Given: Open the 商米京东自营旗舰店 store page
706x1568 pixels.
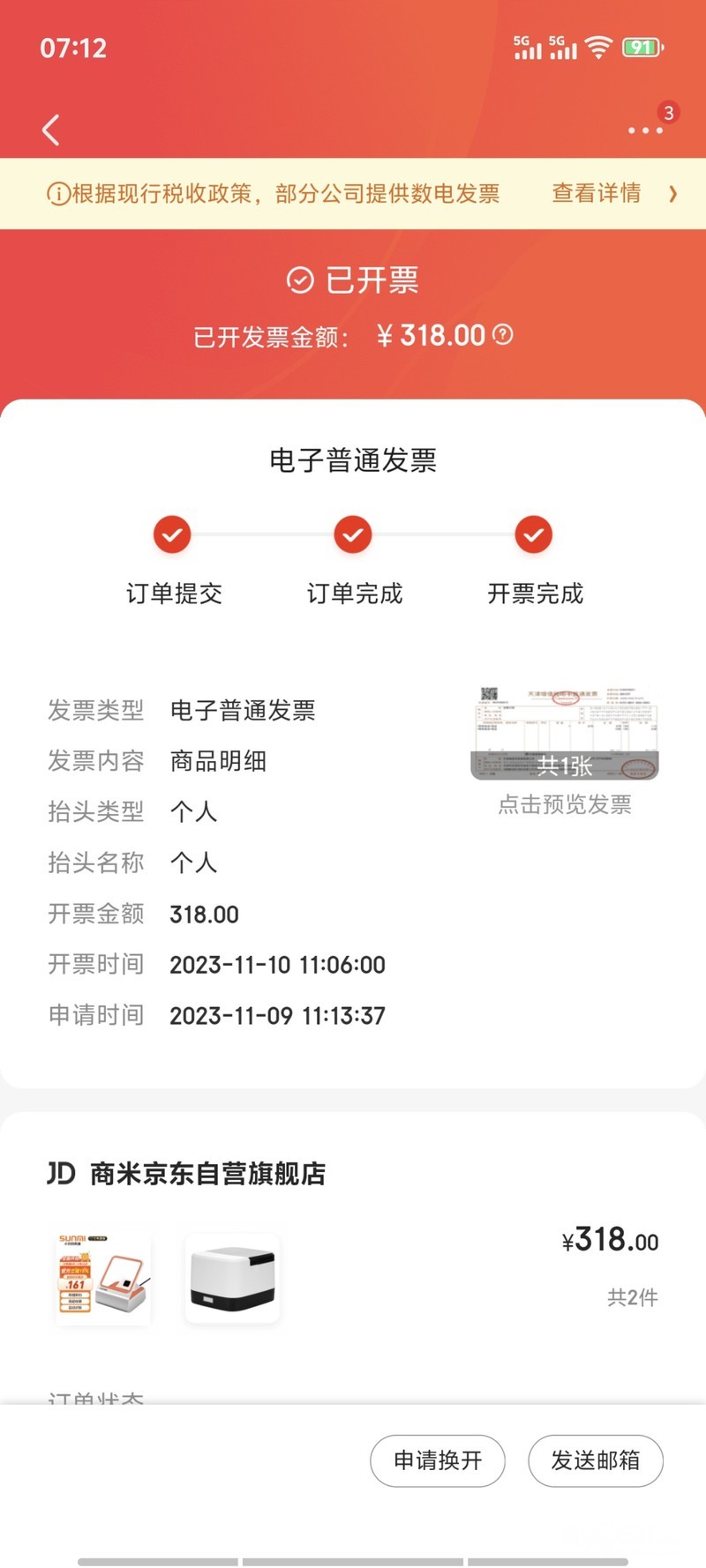Looking at the screenshot, I should (207, 1174).
